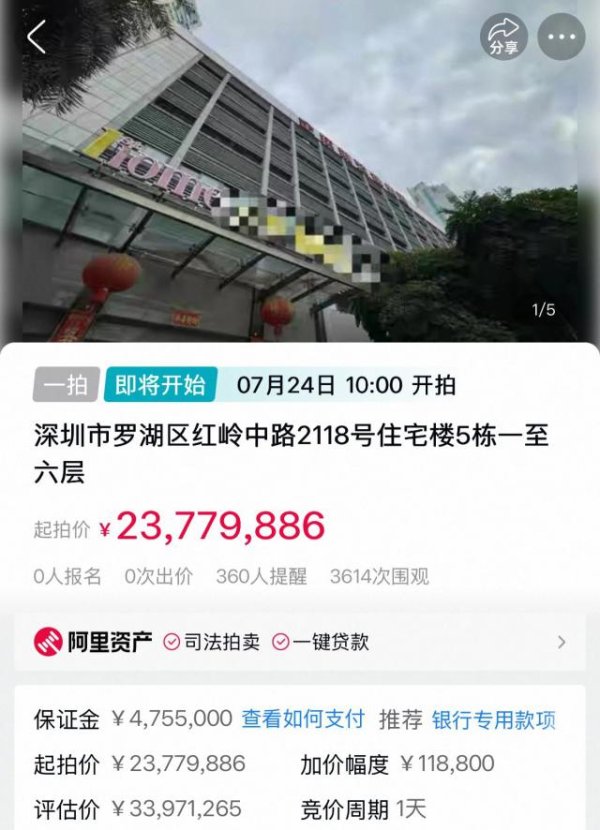Tap the 查看如何支付 link
This screenshot has width=600, height=830.
click(302, 719)
